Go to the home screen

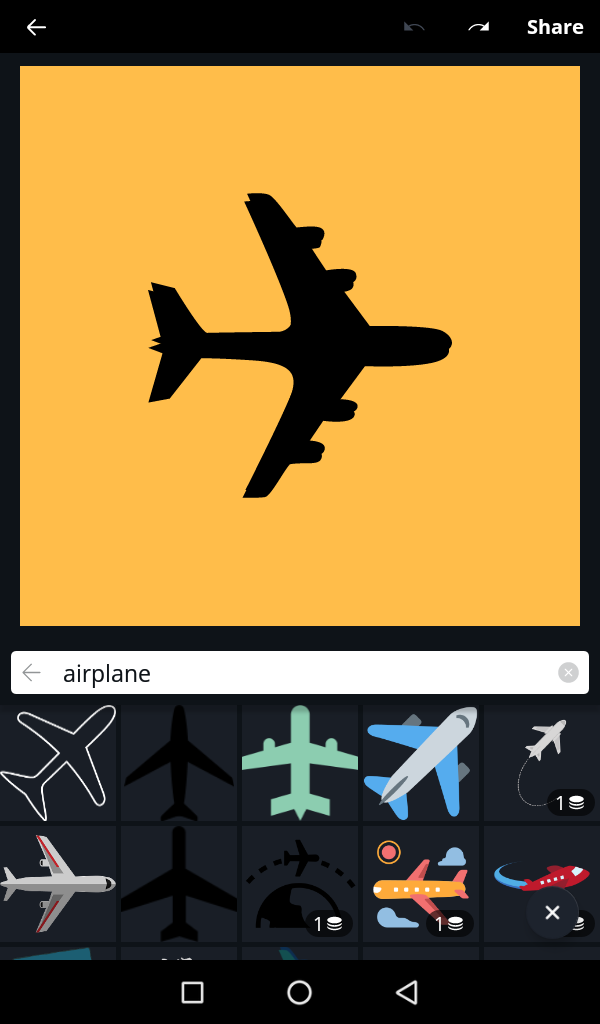coord(300,992)
